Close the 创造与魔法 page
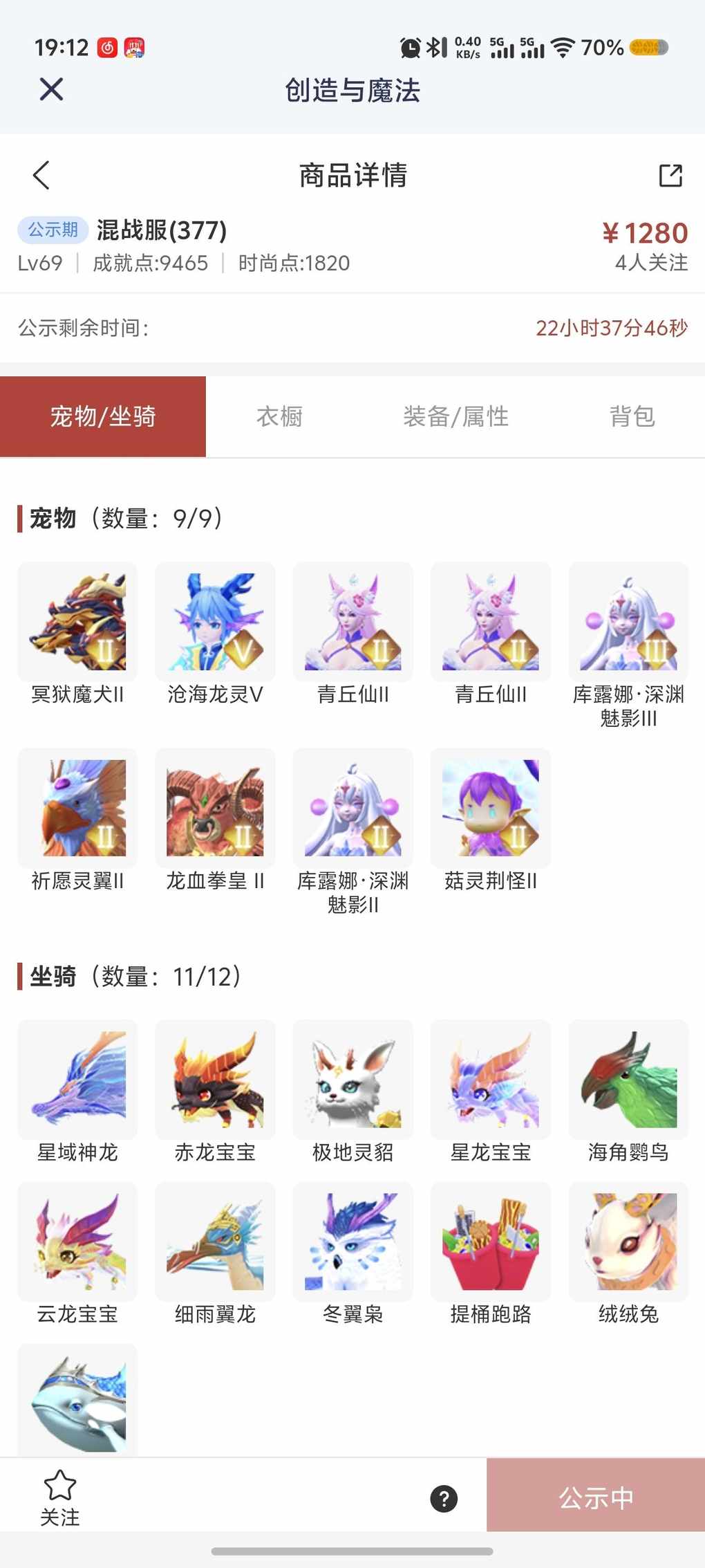705x1568 pixels. pyautogui.click(x=51, y=89)
